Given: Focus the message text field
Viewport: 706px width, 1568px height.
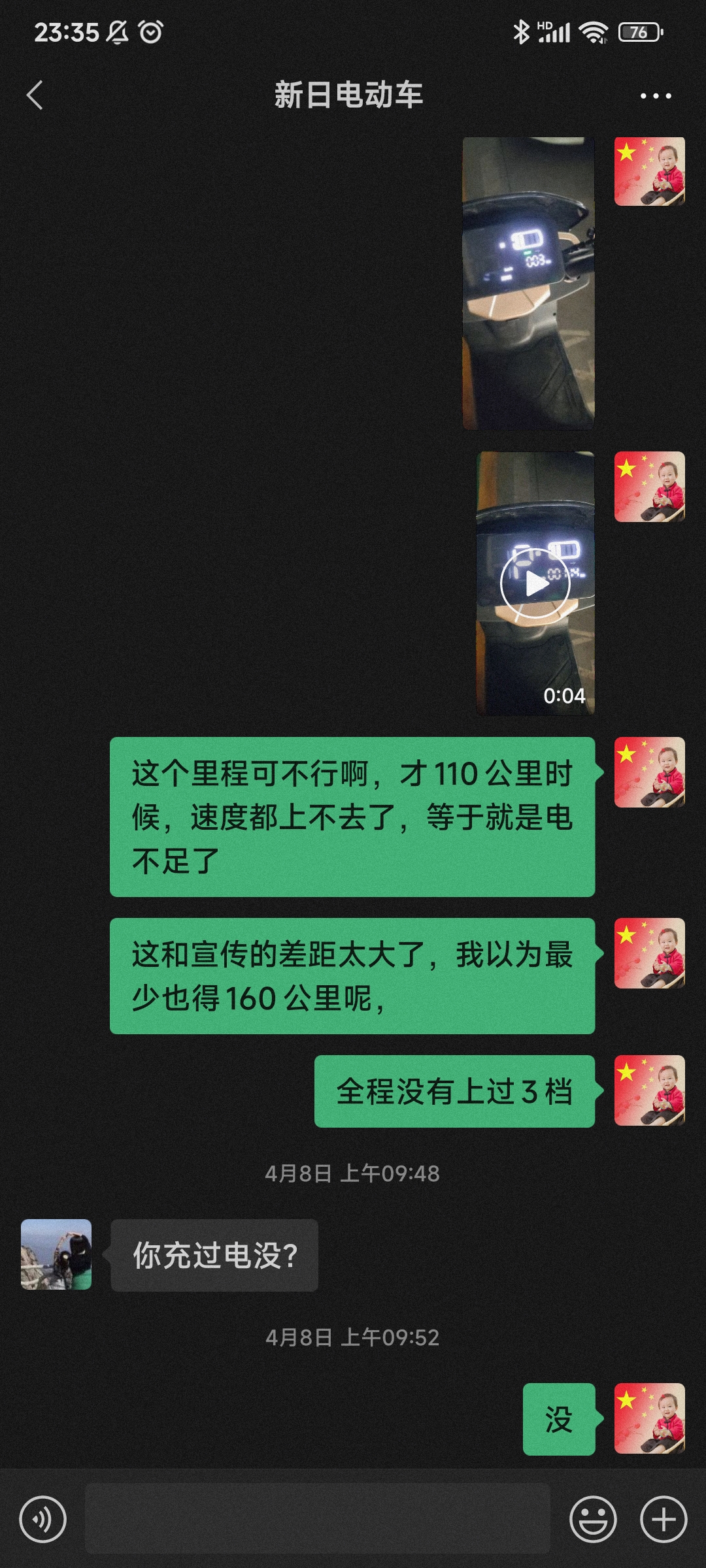Looking at the screenshot, I should 318,1519.
